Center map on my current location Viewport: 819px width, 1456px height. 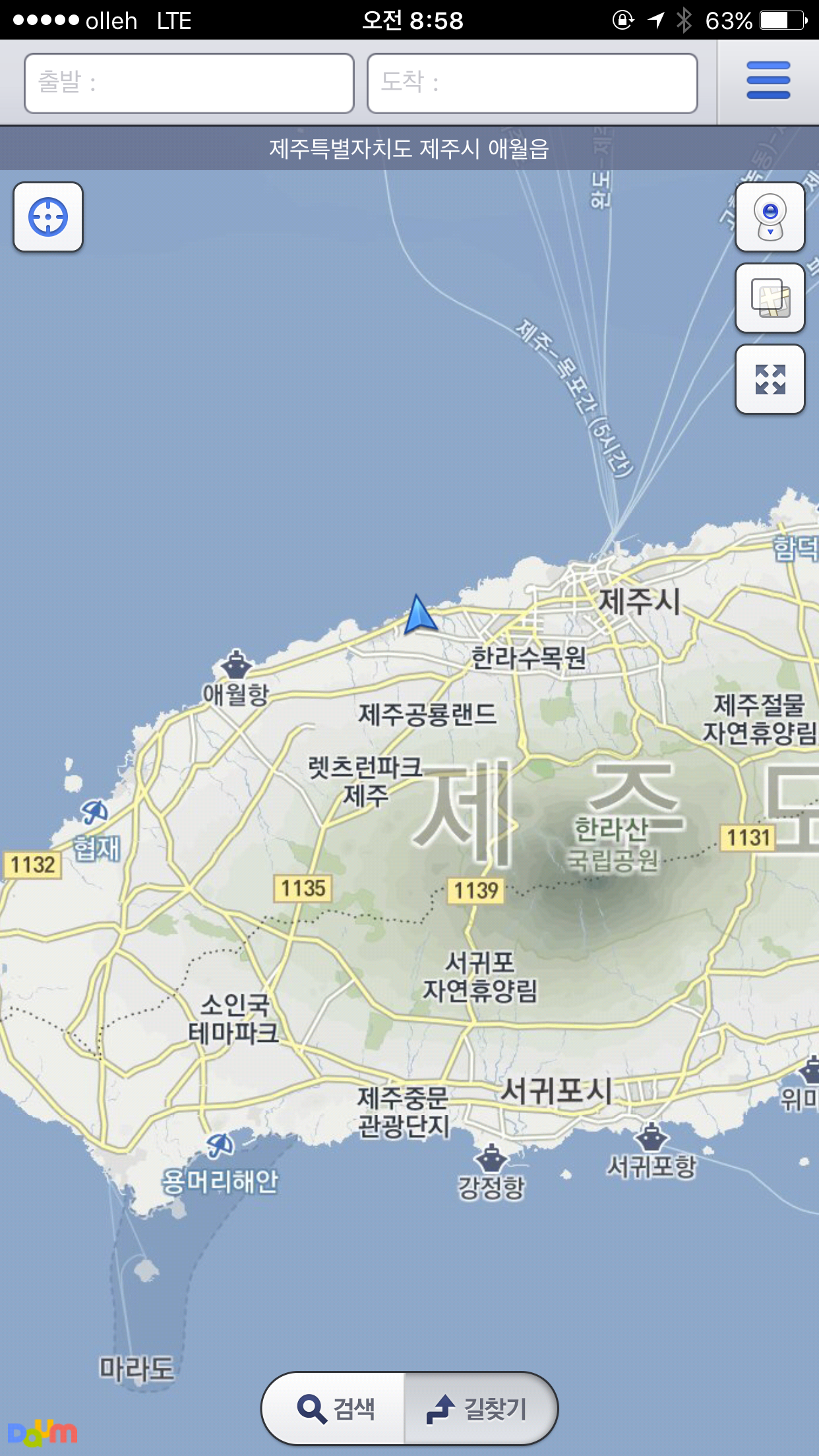coord(48,217)
